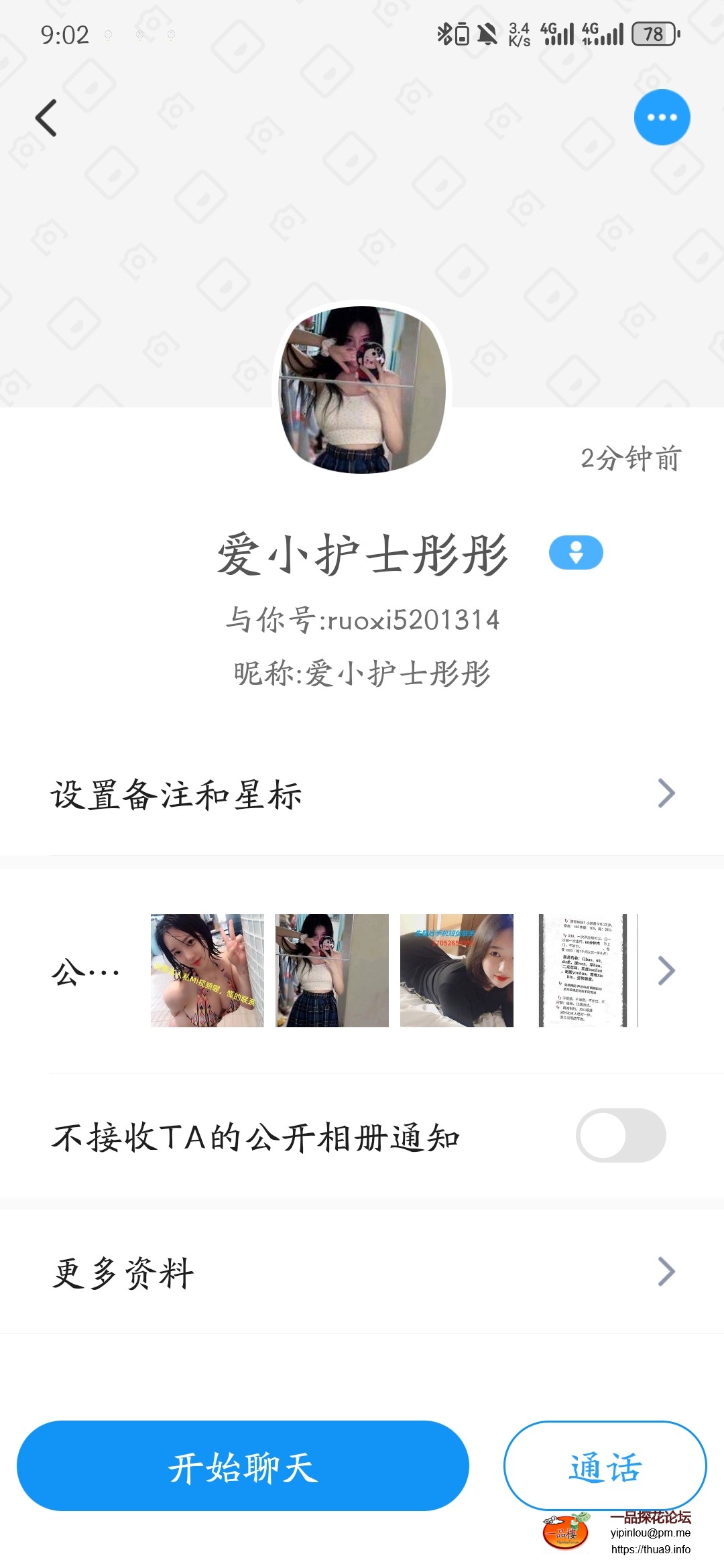Expand 设置备注和星标 via its chevron
This screenshot has height=1568, width=724.
point(666,793)
